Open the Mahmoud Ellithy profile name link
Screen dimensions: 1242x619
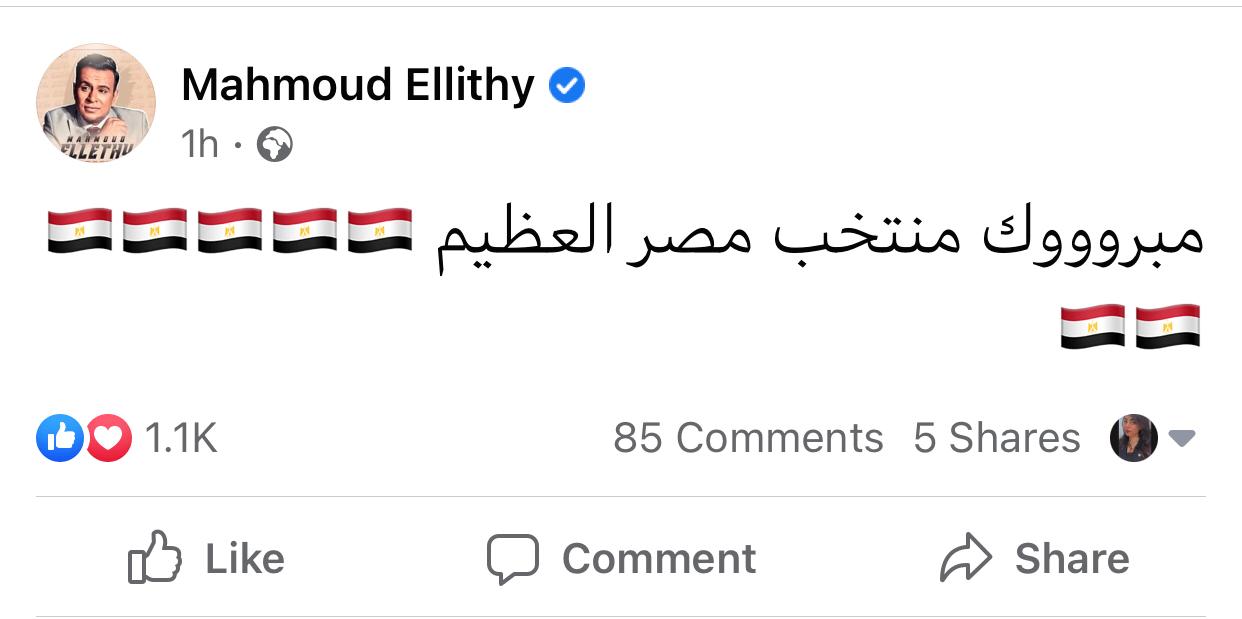point(357,86)
